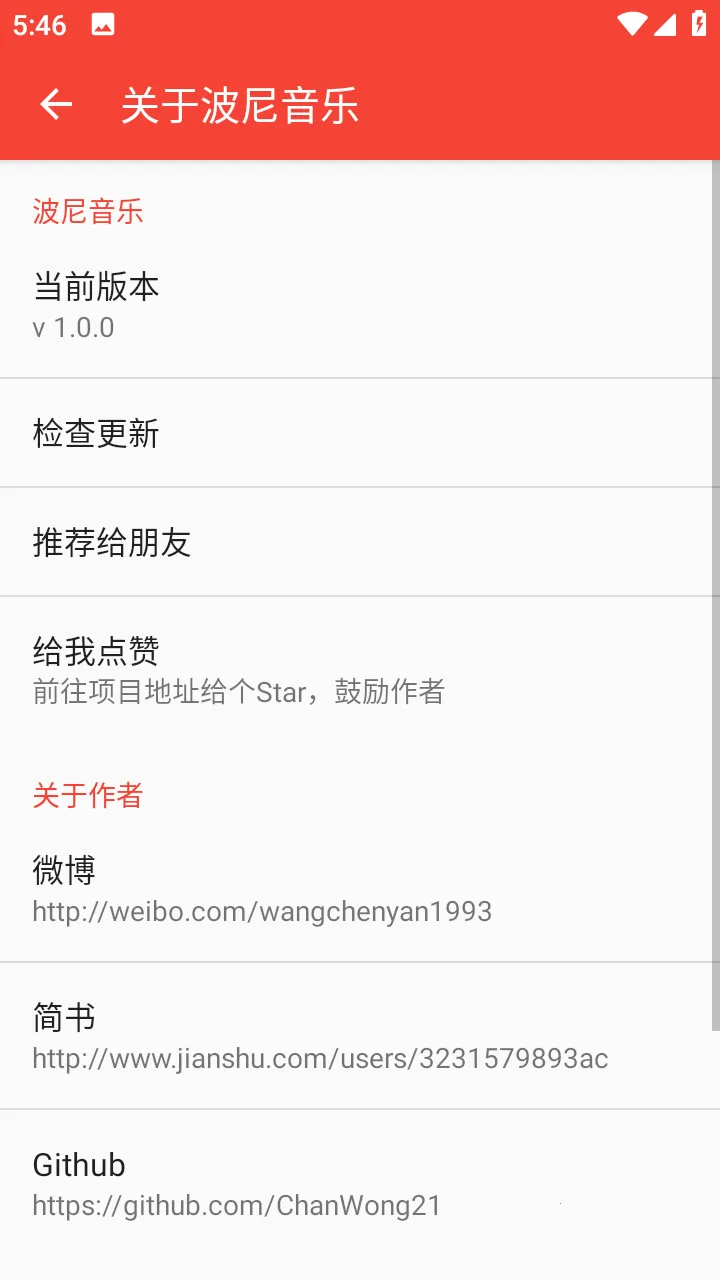Tap 当前版本 showing v 1.0.0
Image resolution: width=720 pixels, height=1280 pixels.
click(360, 303)
